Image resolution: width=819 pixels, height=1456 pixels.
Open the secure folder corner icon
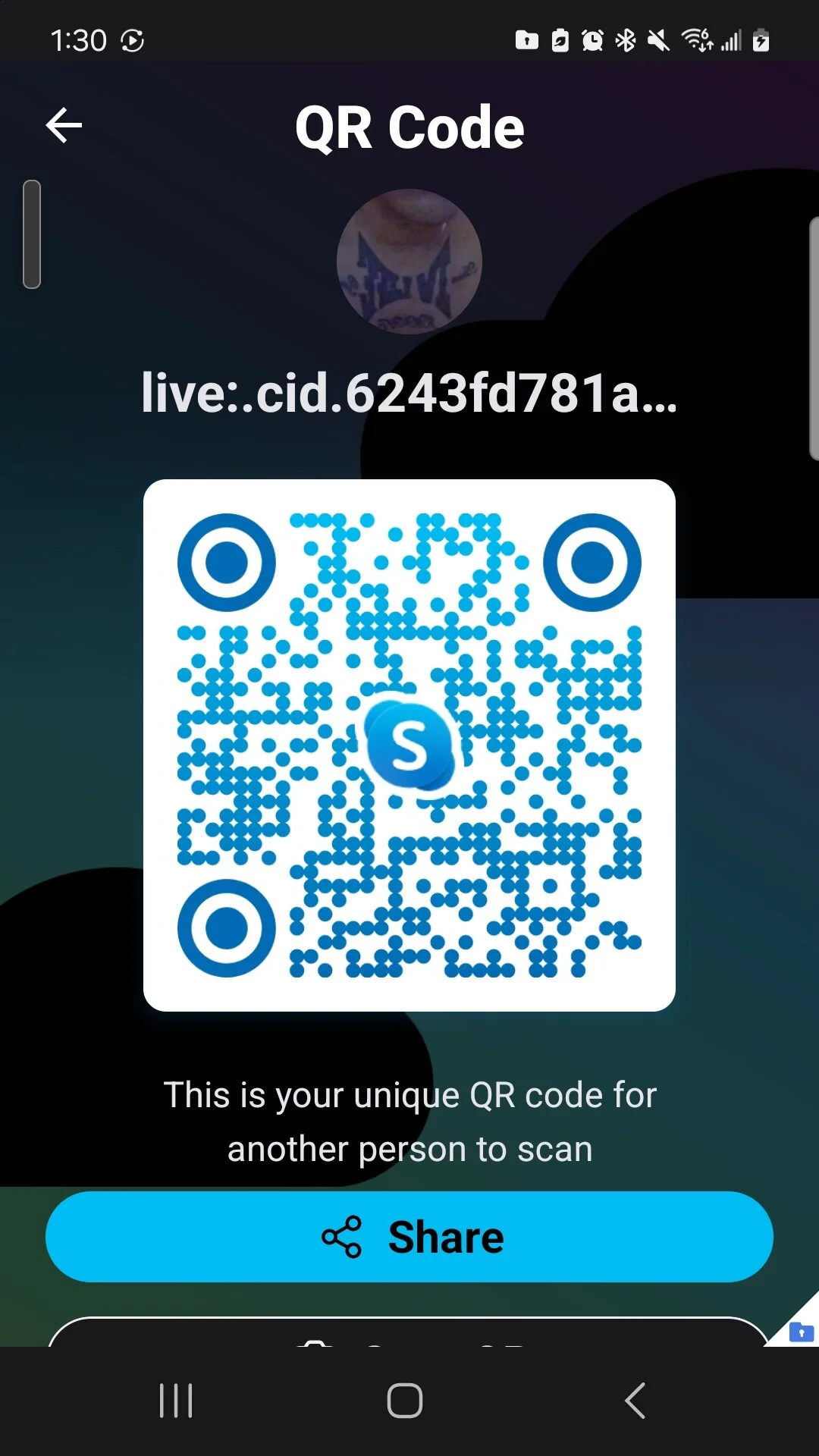[801, 1331]
